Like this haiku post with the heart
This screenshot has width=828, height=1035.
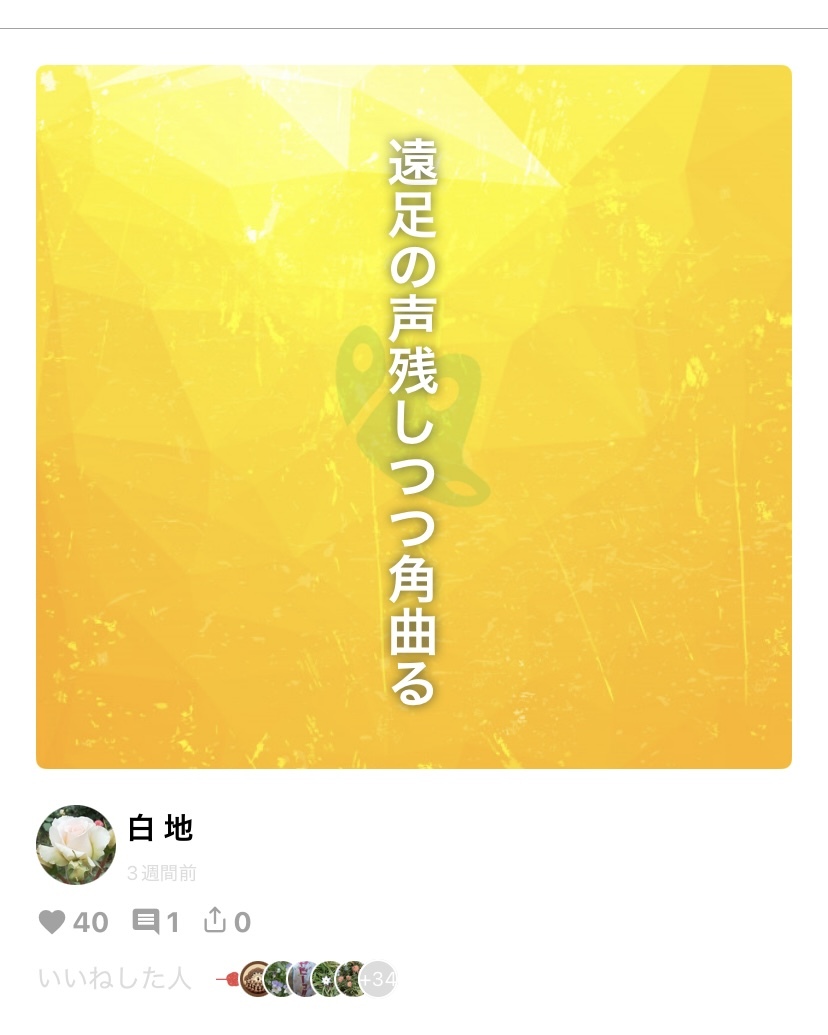click(52, 922)
